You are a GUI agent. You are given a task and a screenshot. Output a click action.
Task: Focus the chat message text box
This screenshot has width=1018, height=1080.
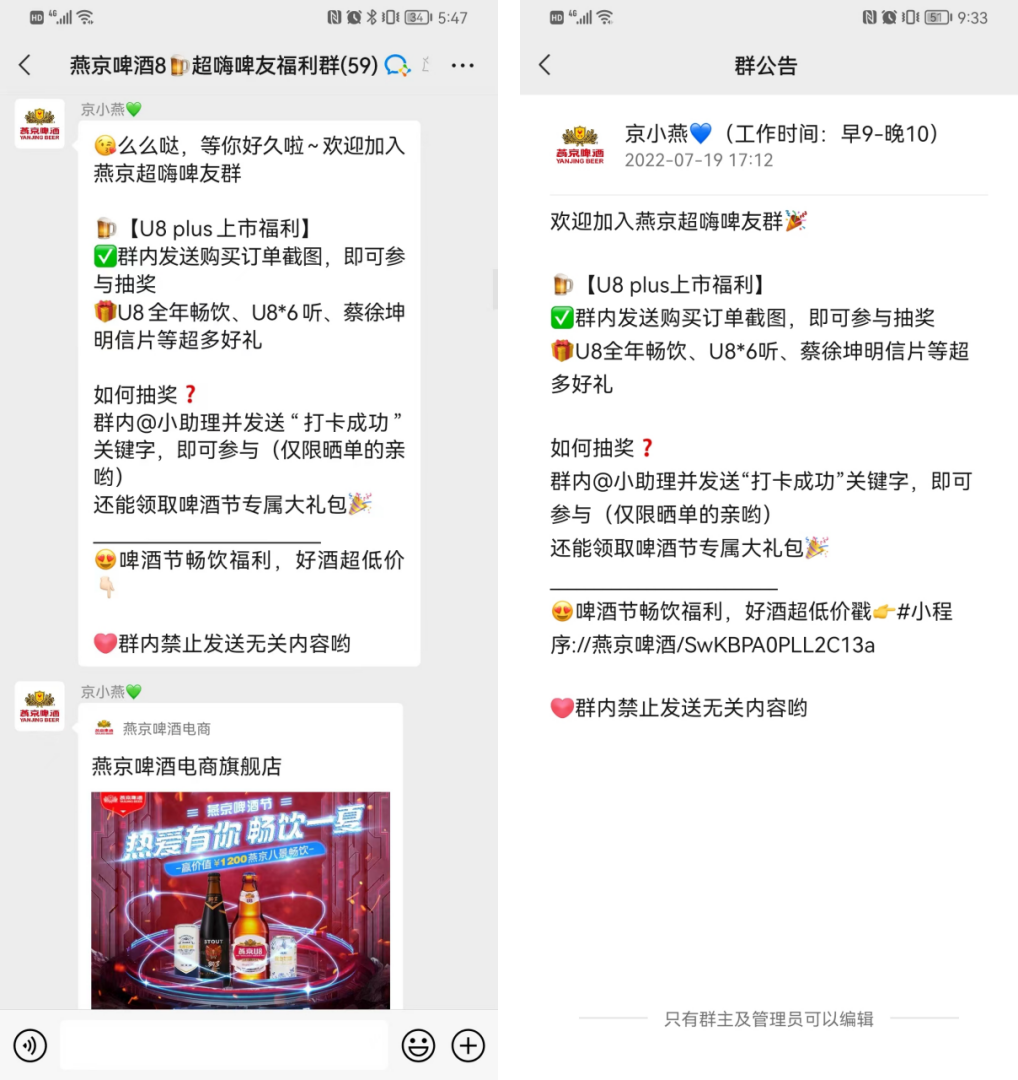coord(223,1046)
